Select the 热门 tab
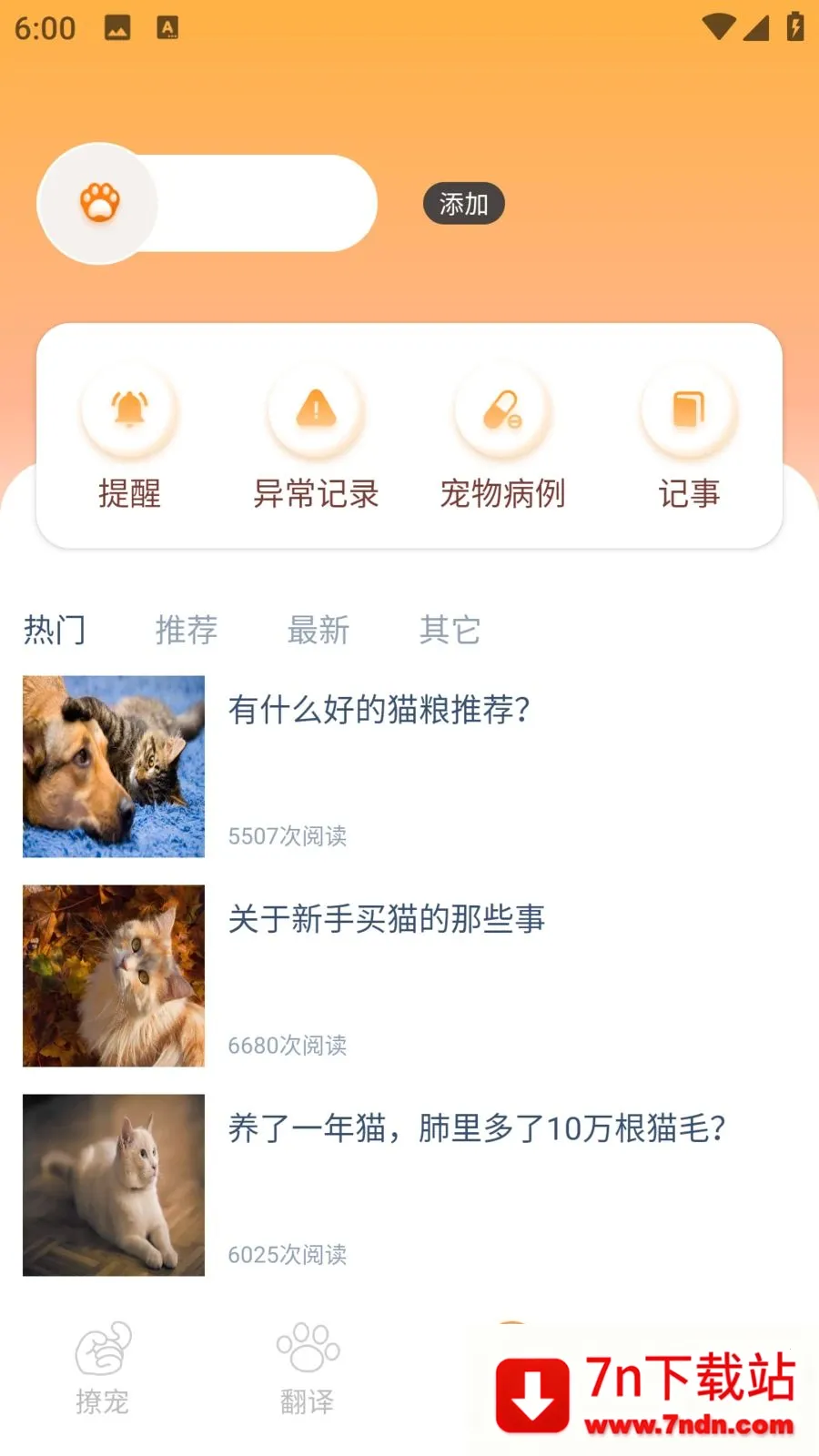The height and width of the screenshot is (1456, 819). [55, 629]
